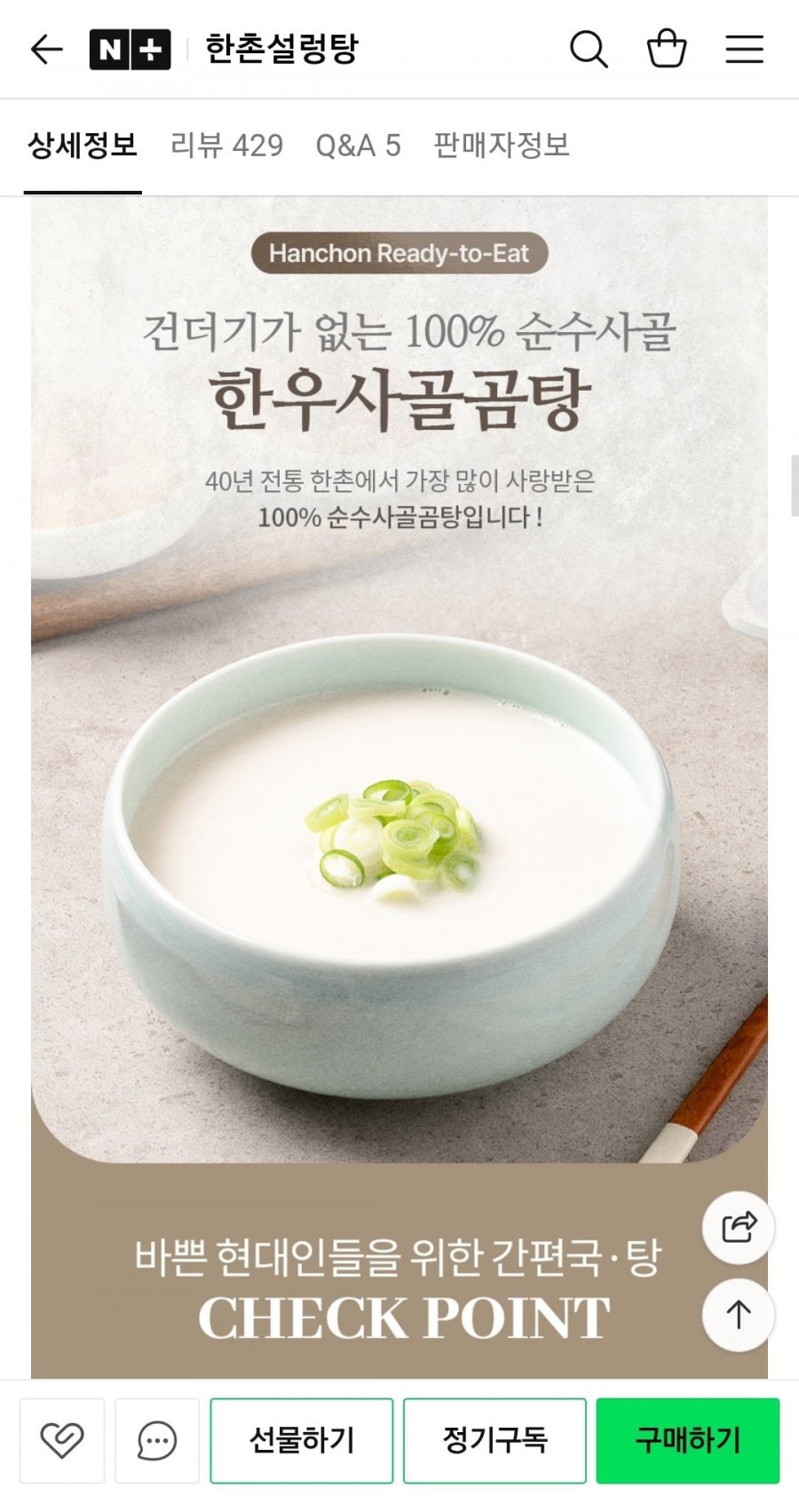Switch to the 리뷰 429 tab

tap(226, 145)
